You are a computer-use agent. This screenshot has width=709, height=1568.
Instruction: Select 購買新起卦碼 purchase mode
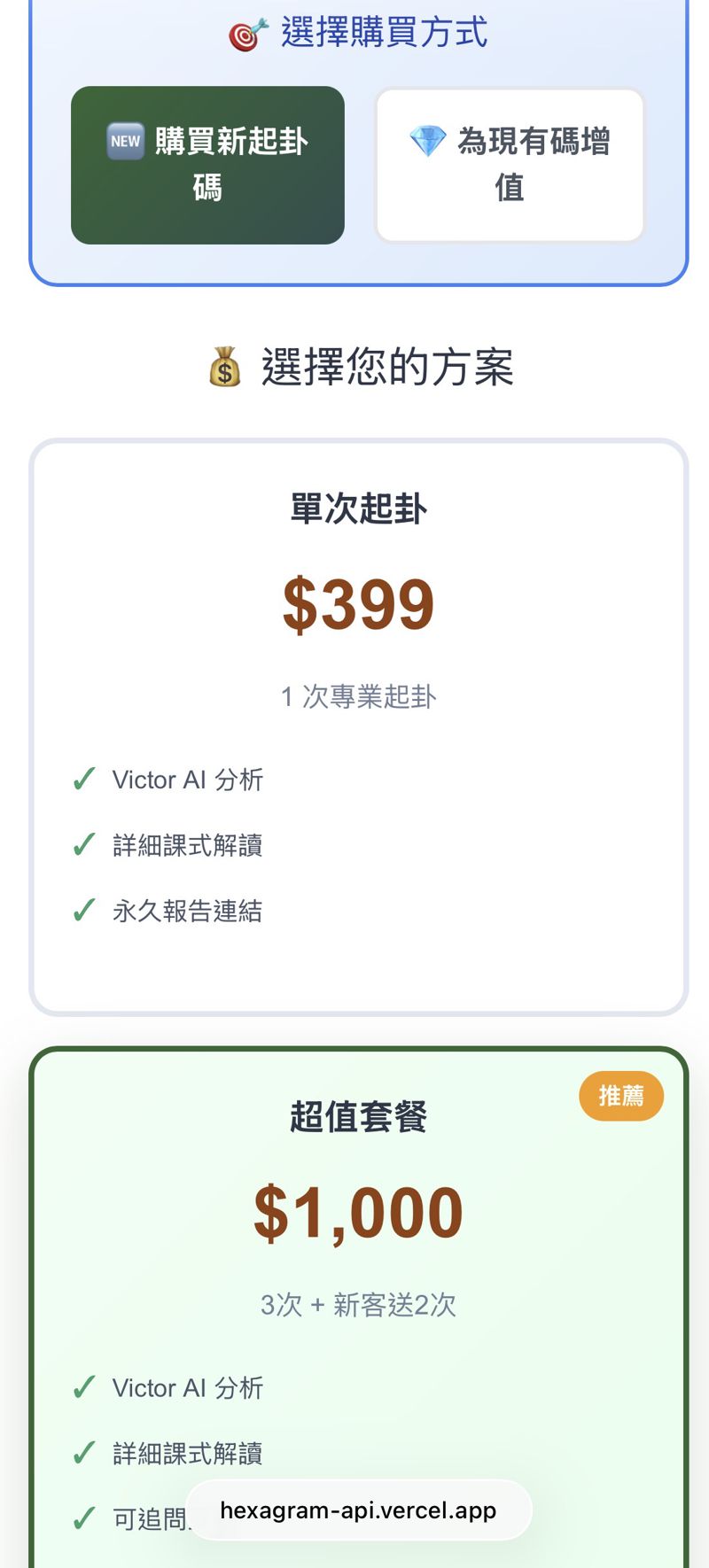(x=207, y=164)
